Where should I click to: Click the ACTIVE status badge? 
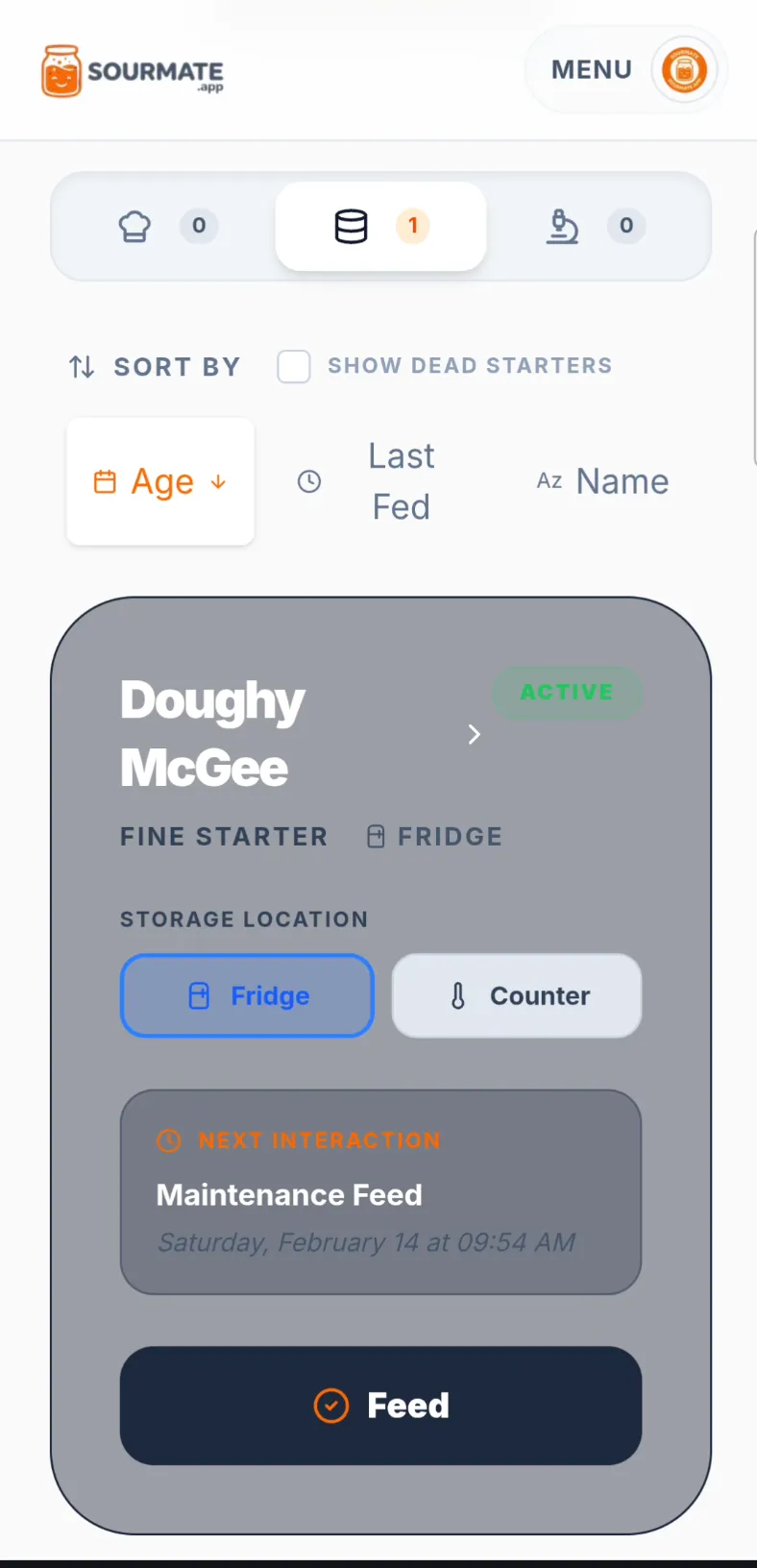coord(567,693)
